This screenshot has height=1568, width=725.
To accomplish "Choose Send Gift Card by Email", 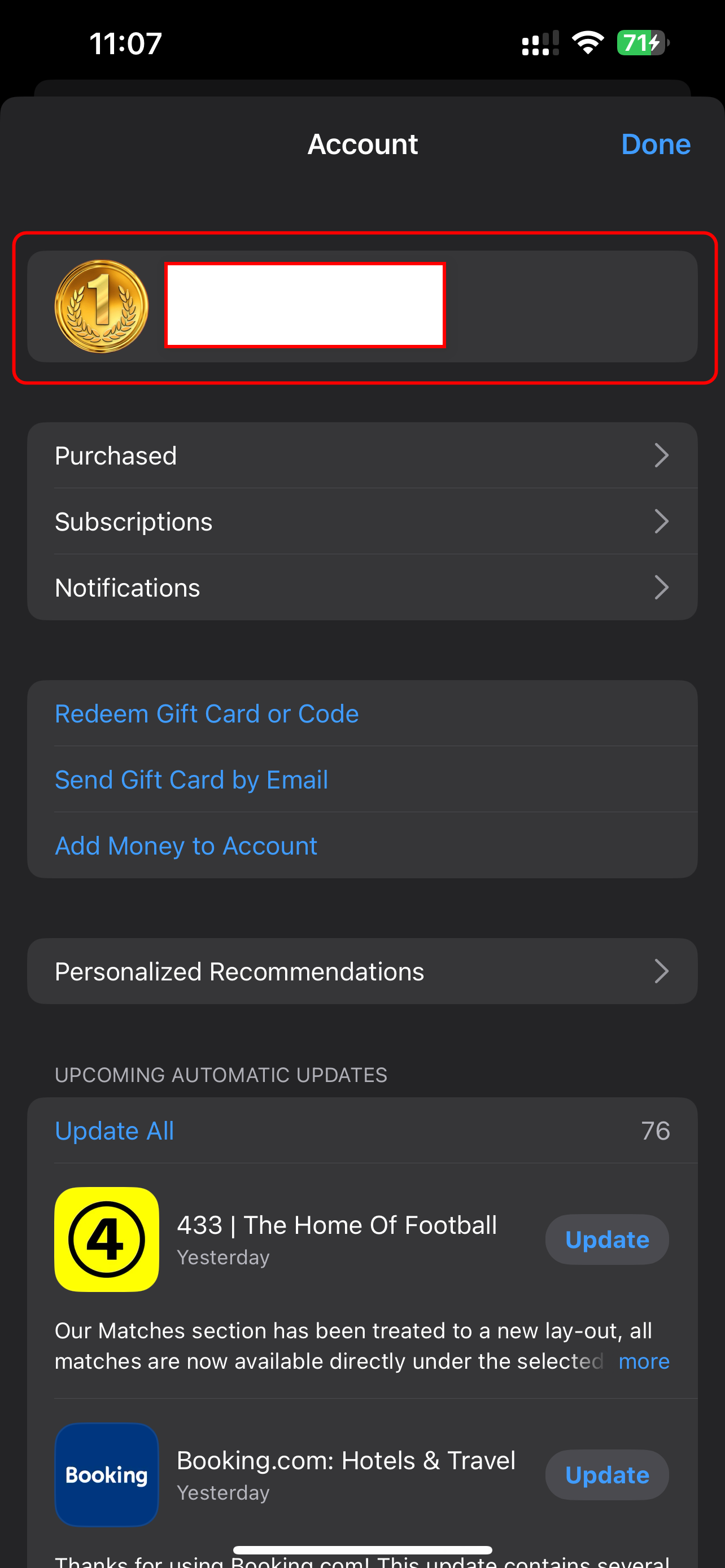I will coord(191,779).
